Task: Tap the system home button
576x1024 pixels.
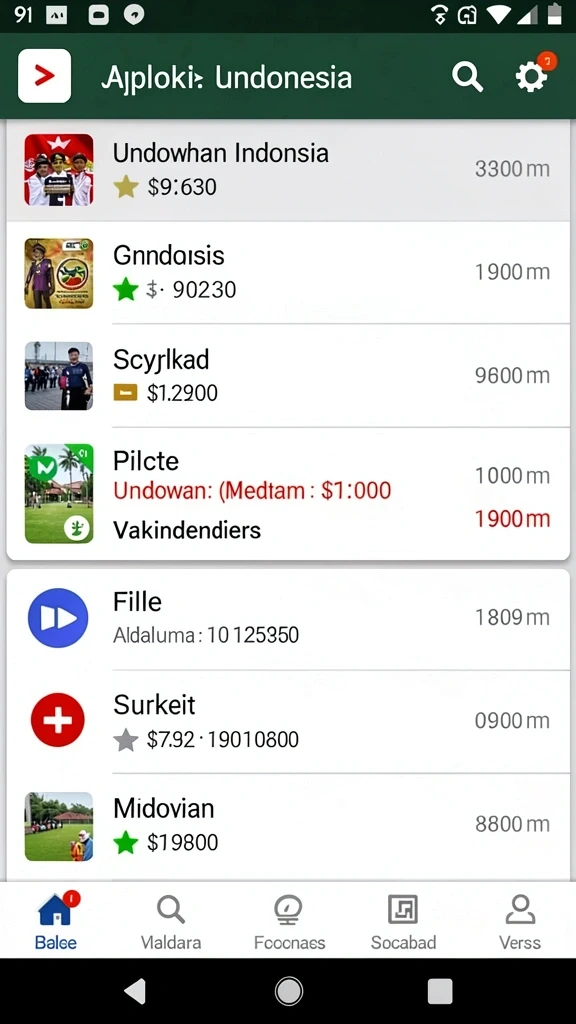Action: pyautogui.click(x=289, y=991)
